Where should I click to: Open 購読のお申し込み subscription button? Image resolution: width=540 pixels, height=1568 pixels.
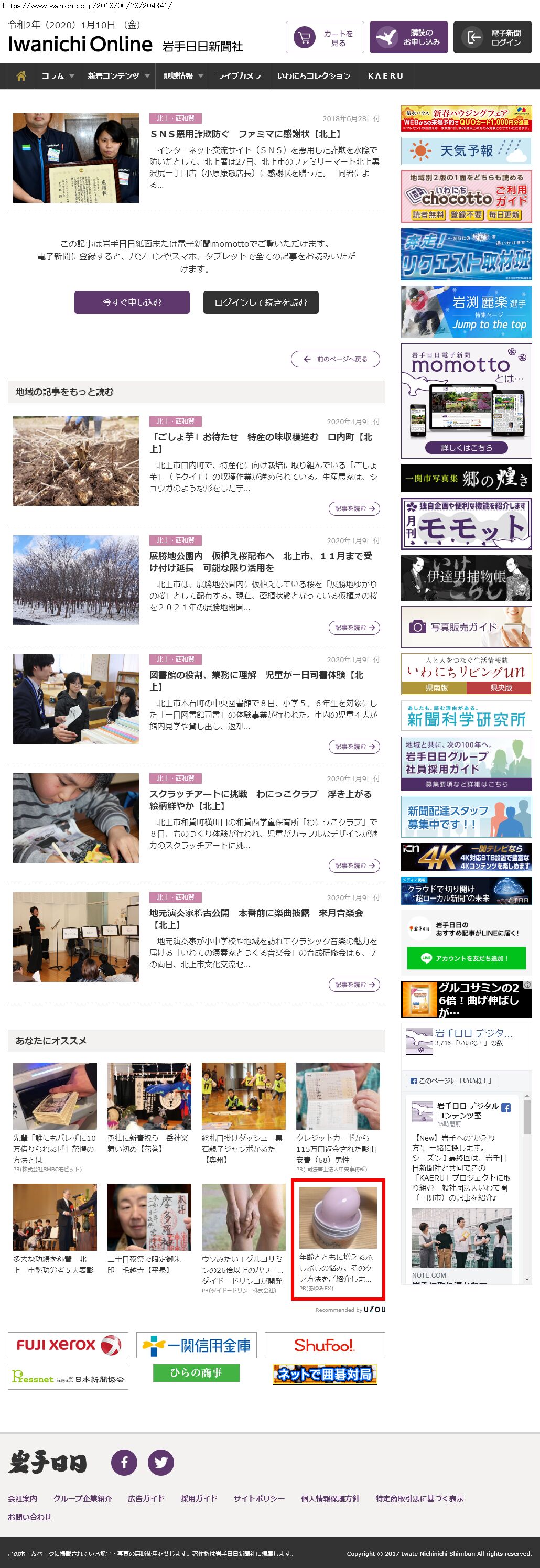click(408, 38)
